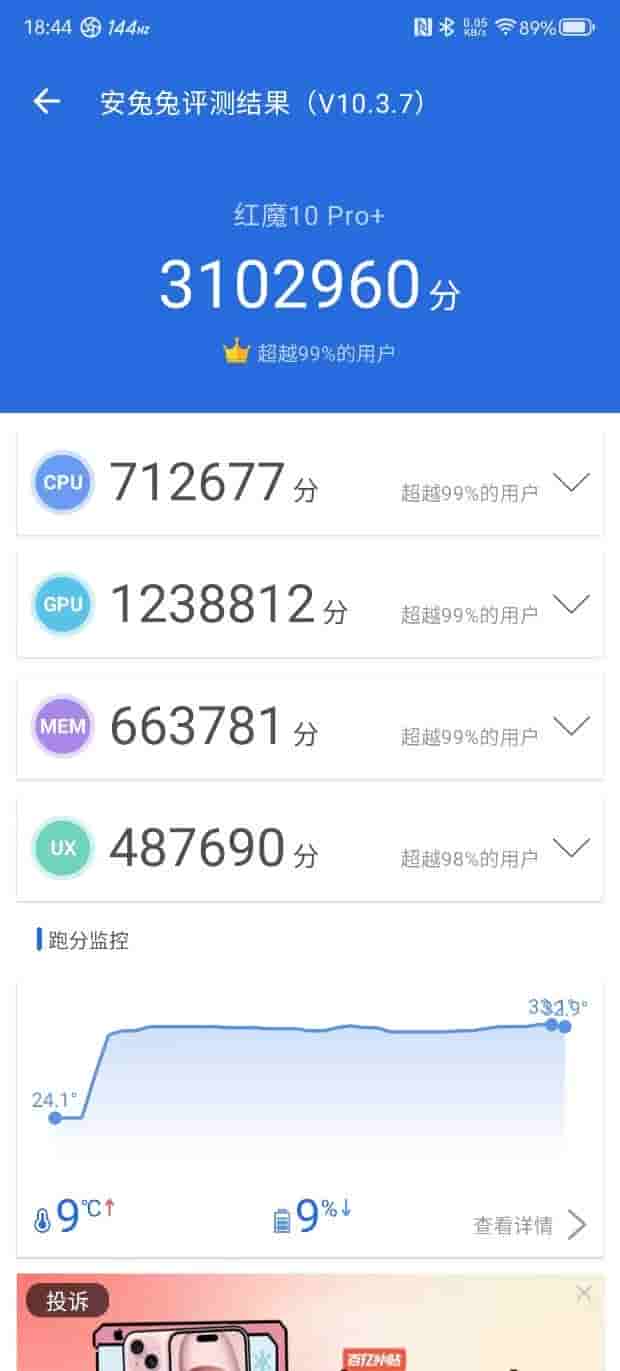Open 查看详情 for benchmark monitoring
Screen dimensions: 620x1371
pyautogui.click(x=529, y=1225)
